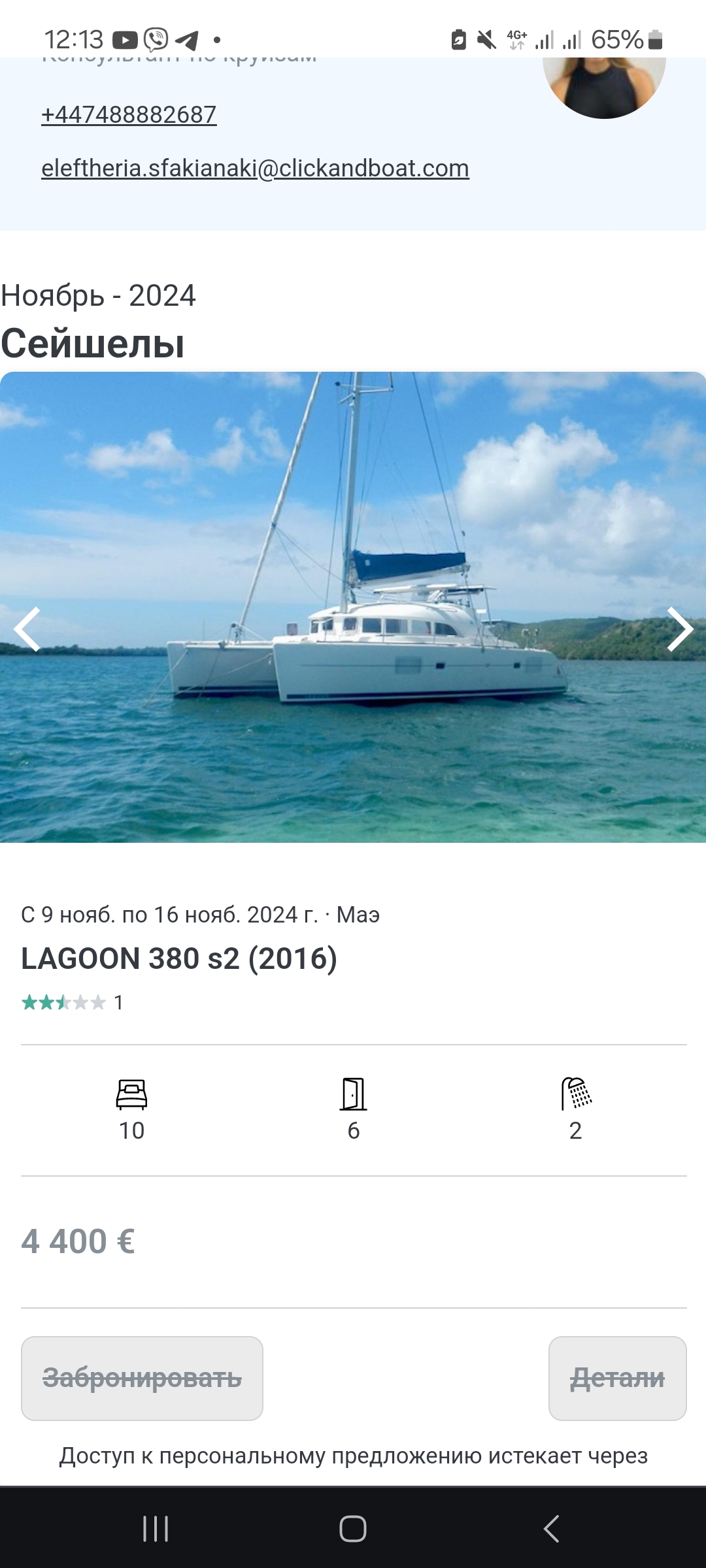Go back using the system back button

551,1529
